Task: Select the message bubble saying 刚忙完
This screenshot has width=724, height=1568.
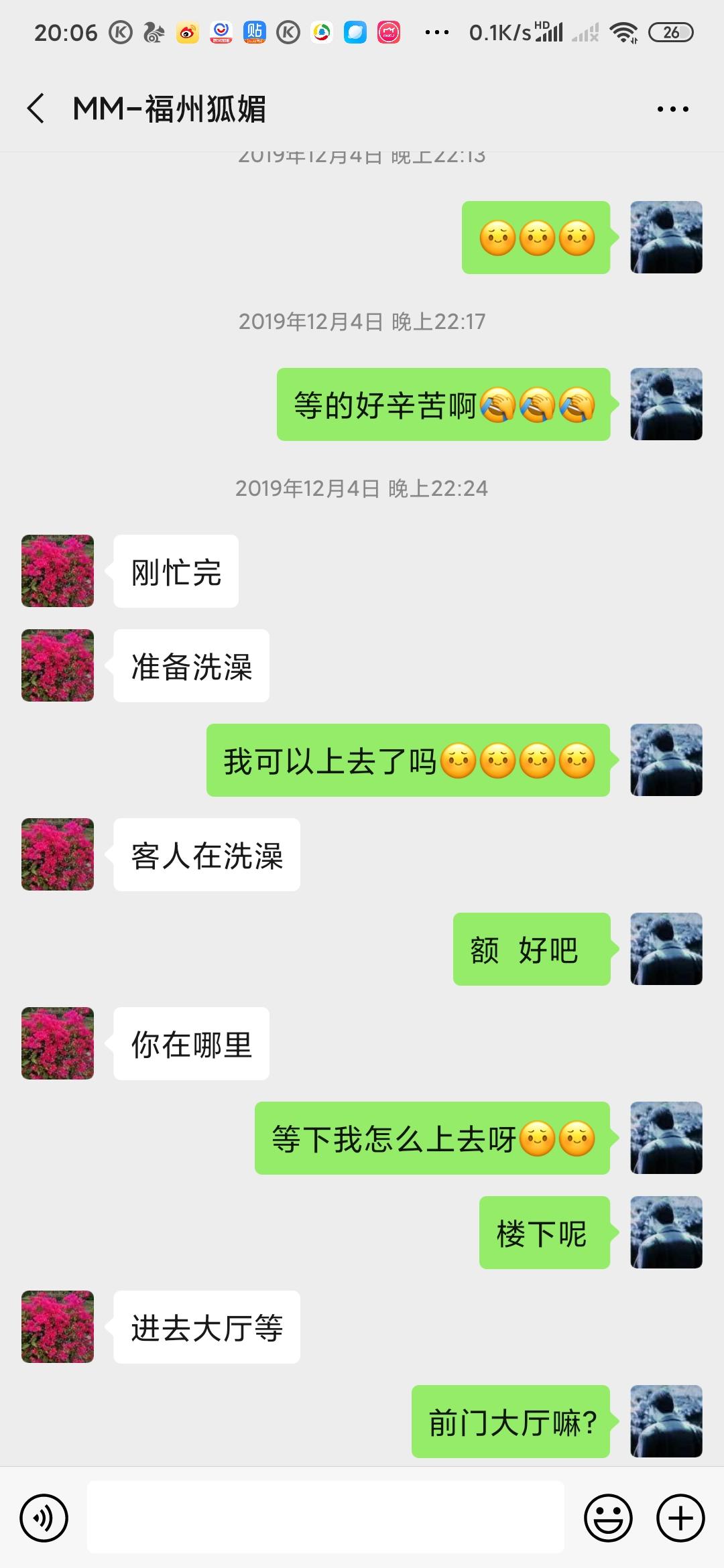Action: (176, 571)
